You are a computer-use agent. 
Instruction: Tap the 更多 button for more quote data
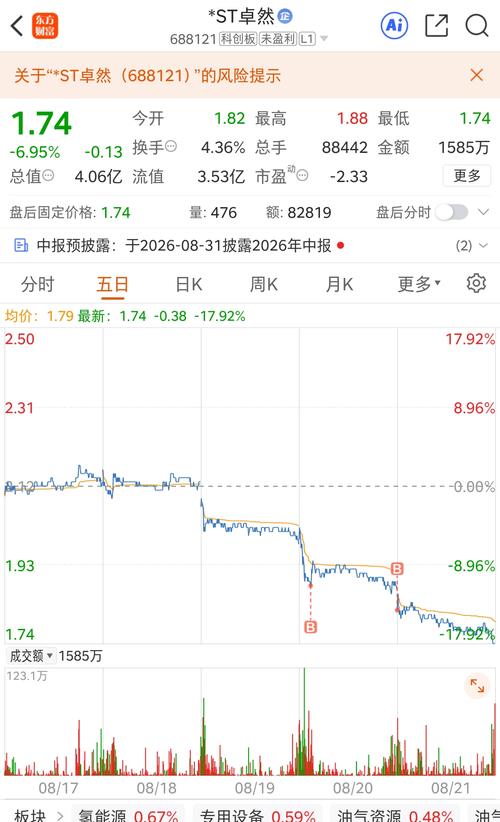(466, 176)
